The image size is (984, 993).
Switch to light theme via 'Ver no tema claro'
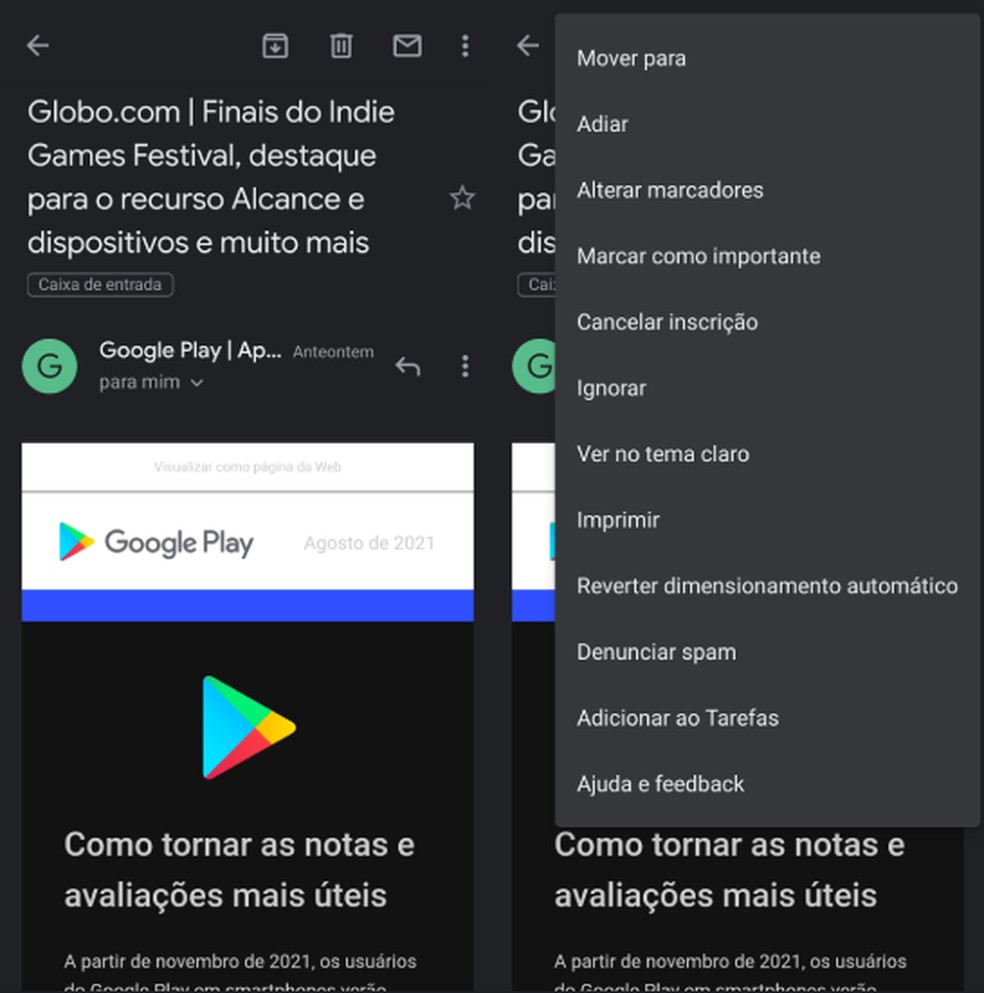[662, 453]
